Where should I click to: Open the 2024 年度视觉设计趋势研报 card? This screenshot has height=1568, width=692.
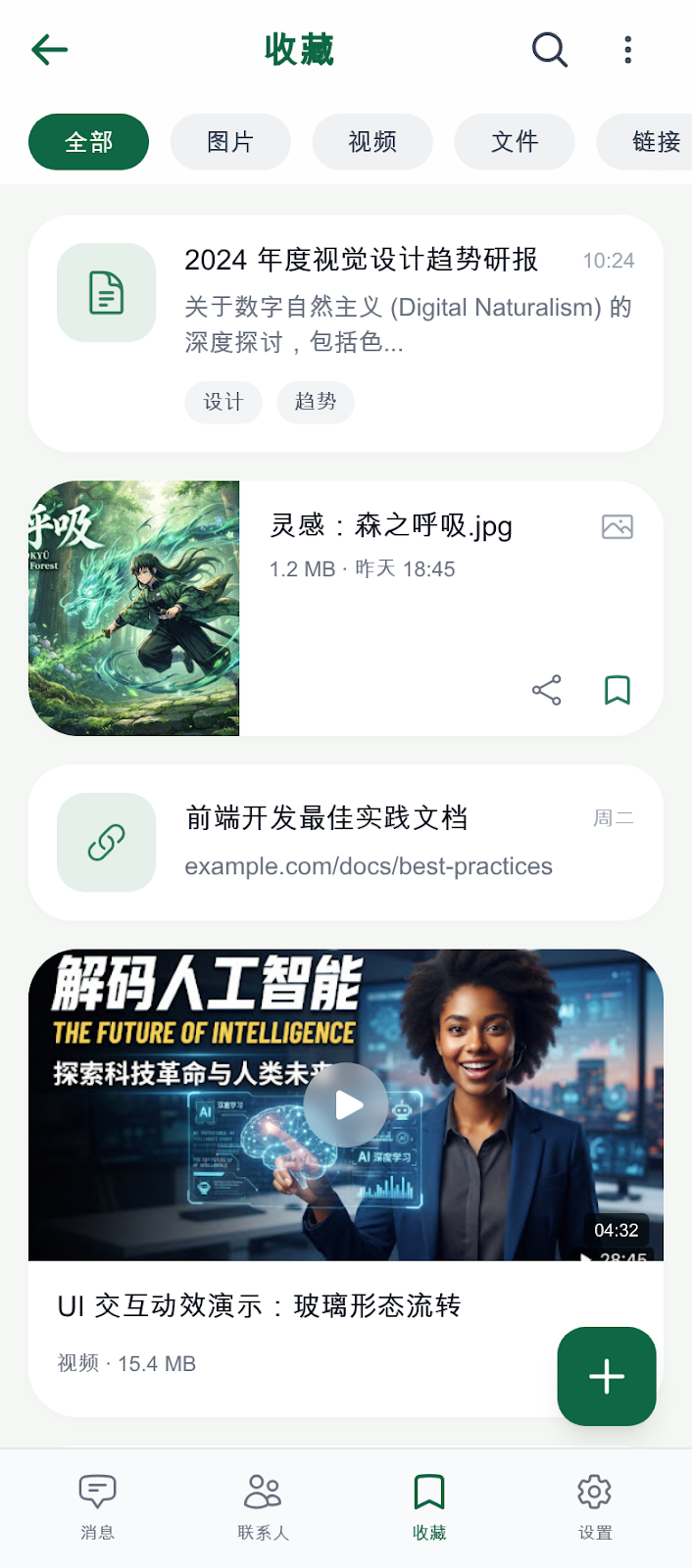(346, 333)
